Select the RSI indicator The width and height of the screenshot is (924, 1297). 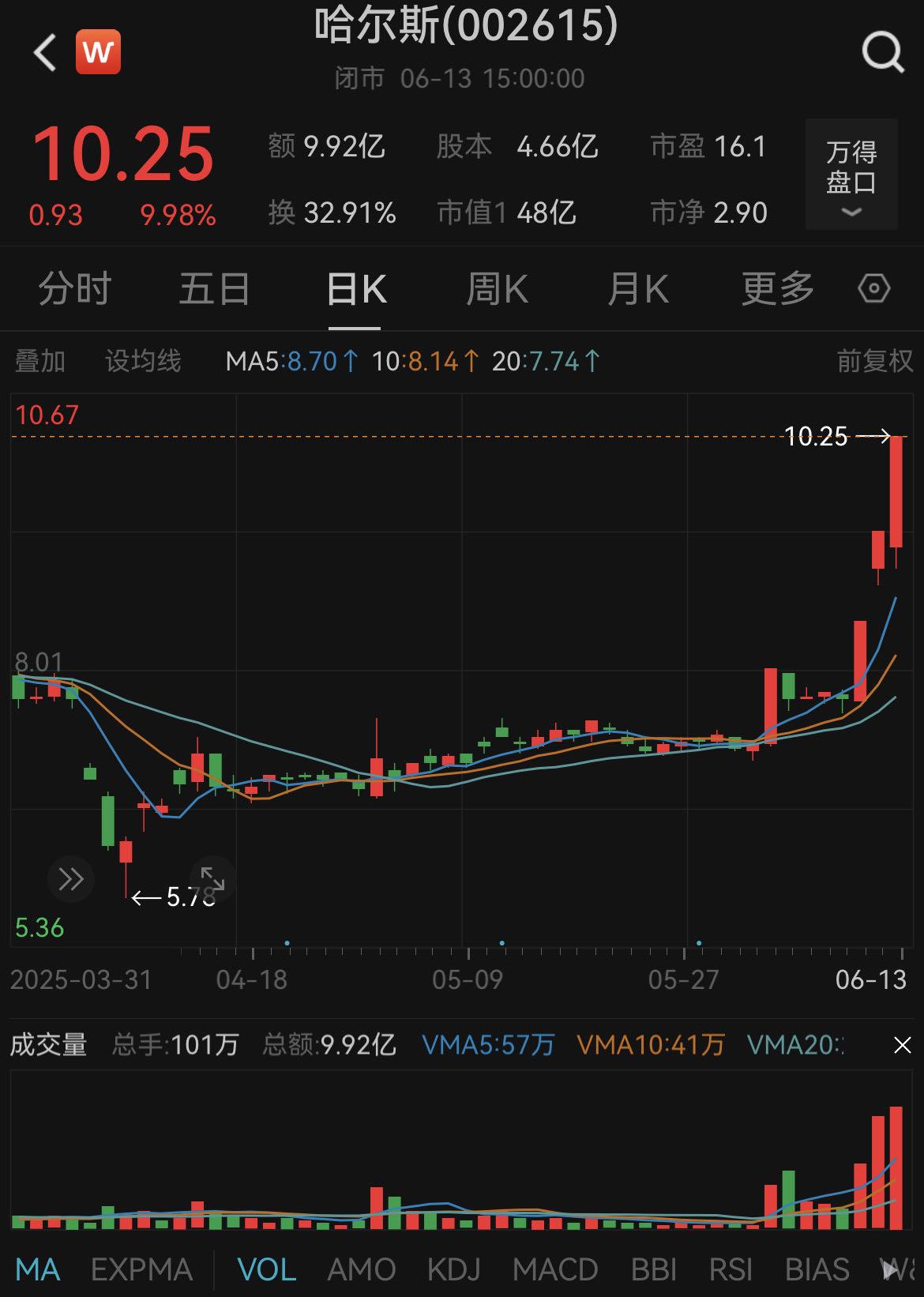731,1270
